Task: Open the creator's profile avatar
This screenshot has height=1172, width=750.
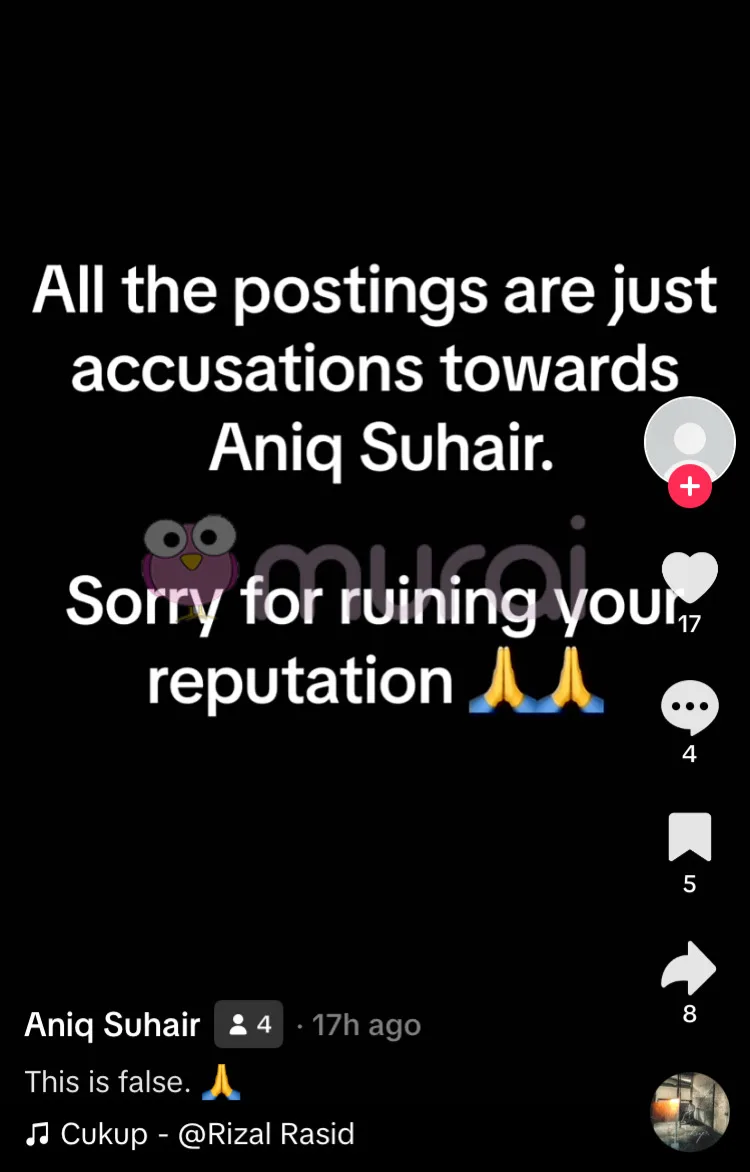Action: pos(689,441)
